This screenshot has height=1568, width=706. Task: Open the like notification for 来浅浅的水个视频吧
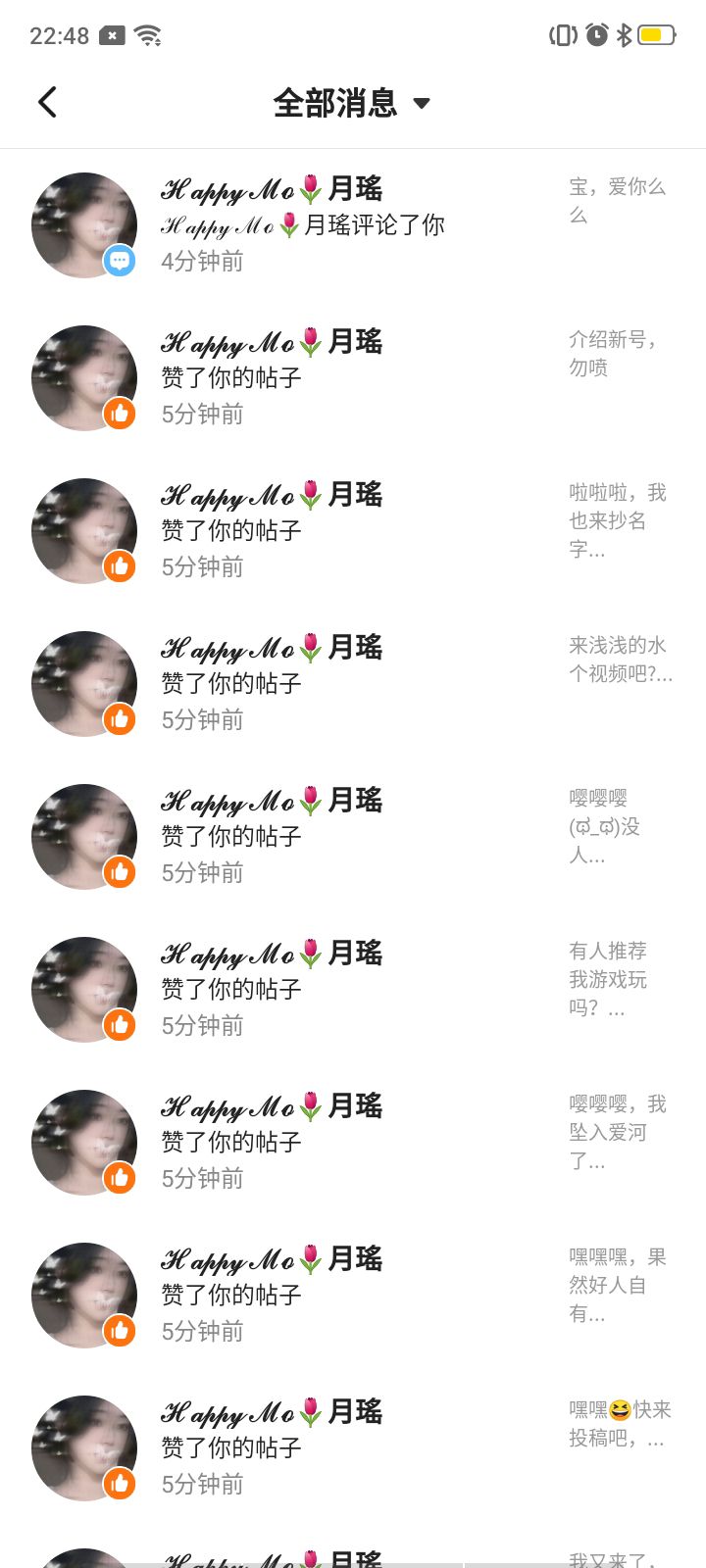[353, 684]
